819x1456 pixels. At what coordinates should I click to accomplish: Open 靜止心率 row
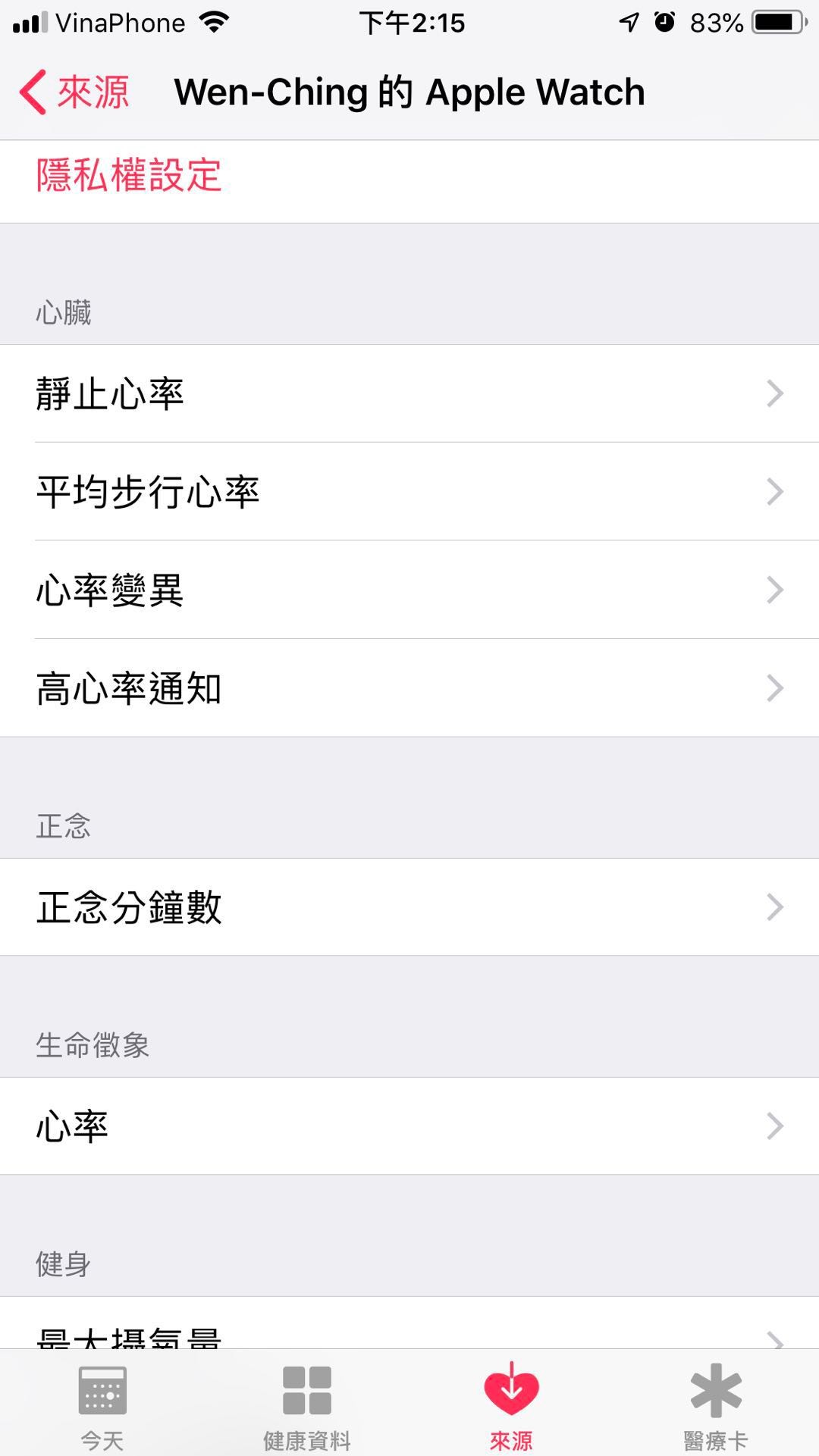coord(409,394)
